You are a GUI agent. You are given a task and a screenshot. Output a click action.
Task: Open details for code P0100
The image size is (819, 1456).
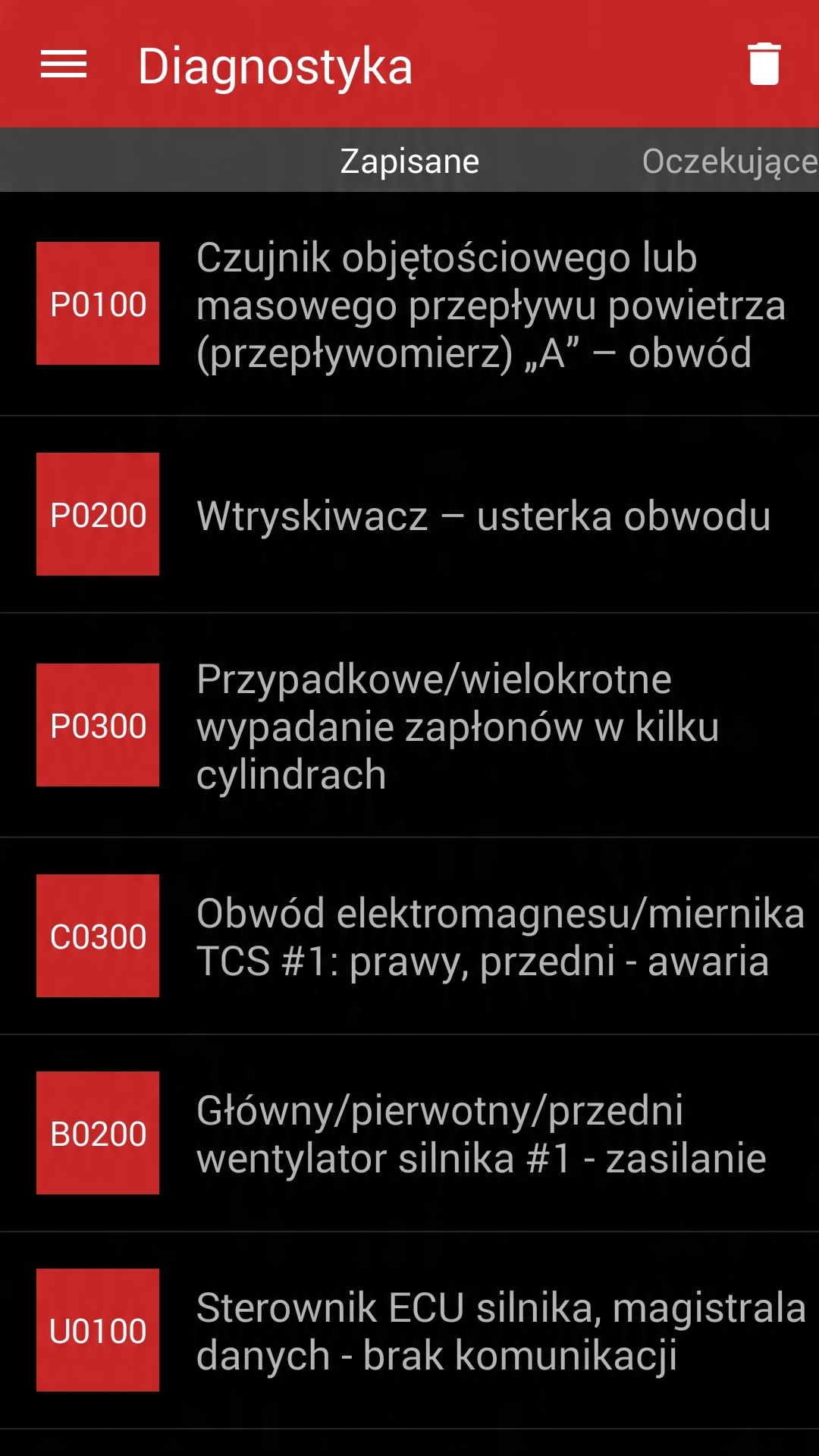409,305
